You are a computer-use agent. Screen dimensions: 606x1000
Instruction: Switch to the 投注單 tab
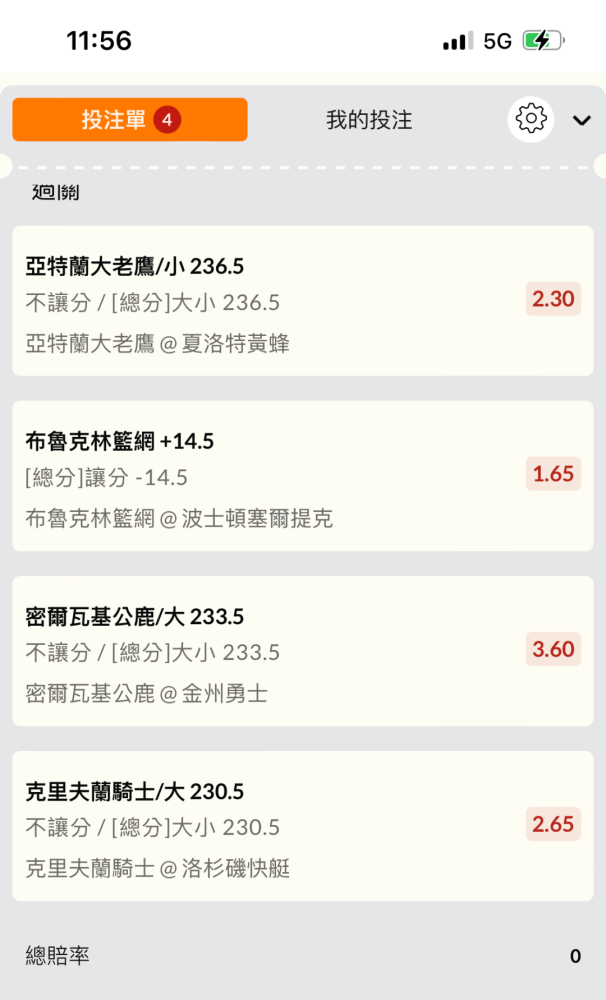[x=130, y=119]
